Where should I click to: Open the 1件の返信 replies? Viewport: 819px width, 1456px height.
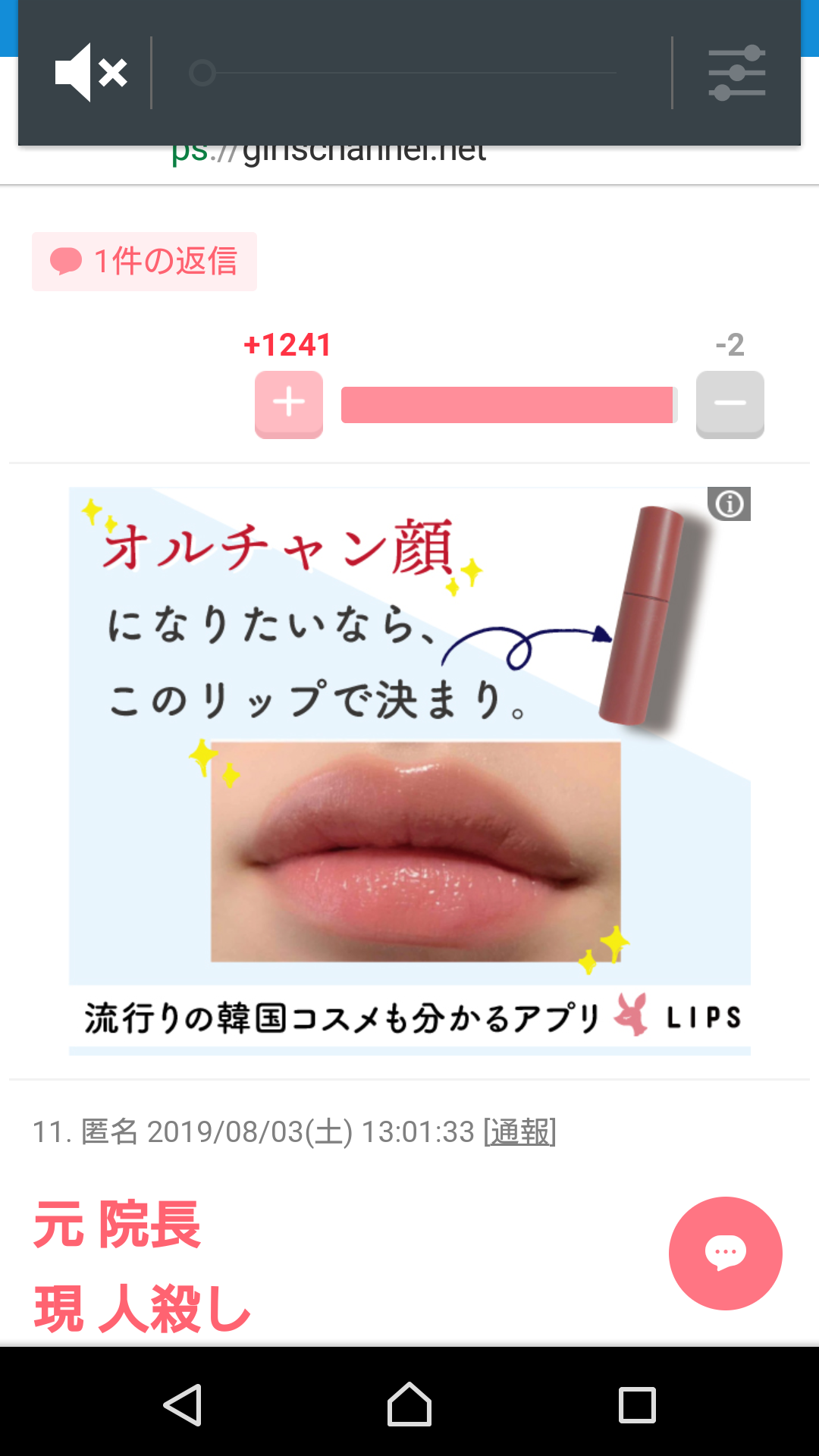point(144,262)
